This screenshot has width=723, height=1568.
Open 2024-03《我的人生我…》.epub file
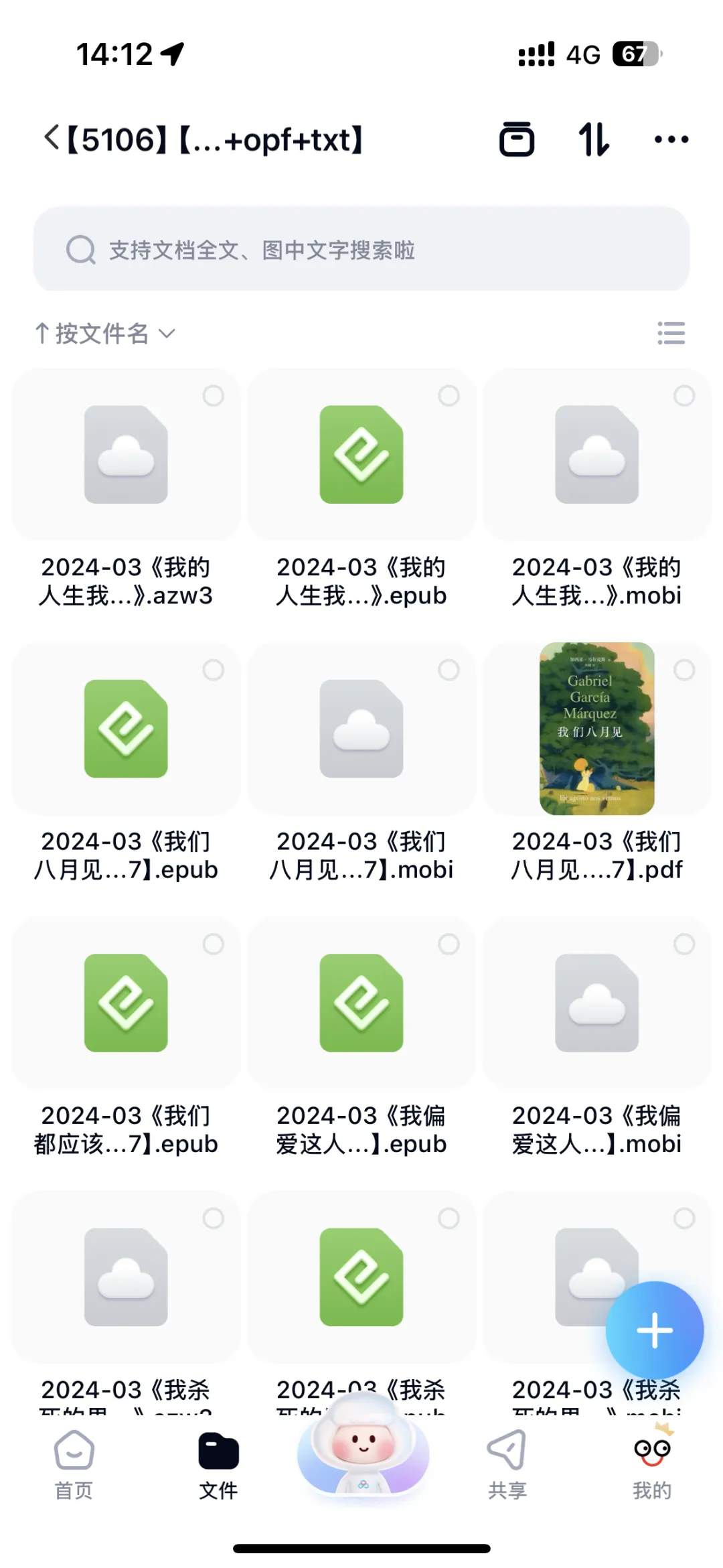pos(361,455)
